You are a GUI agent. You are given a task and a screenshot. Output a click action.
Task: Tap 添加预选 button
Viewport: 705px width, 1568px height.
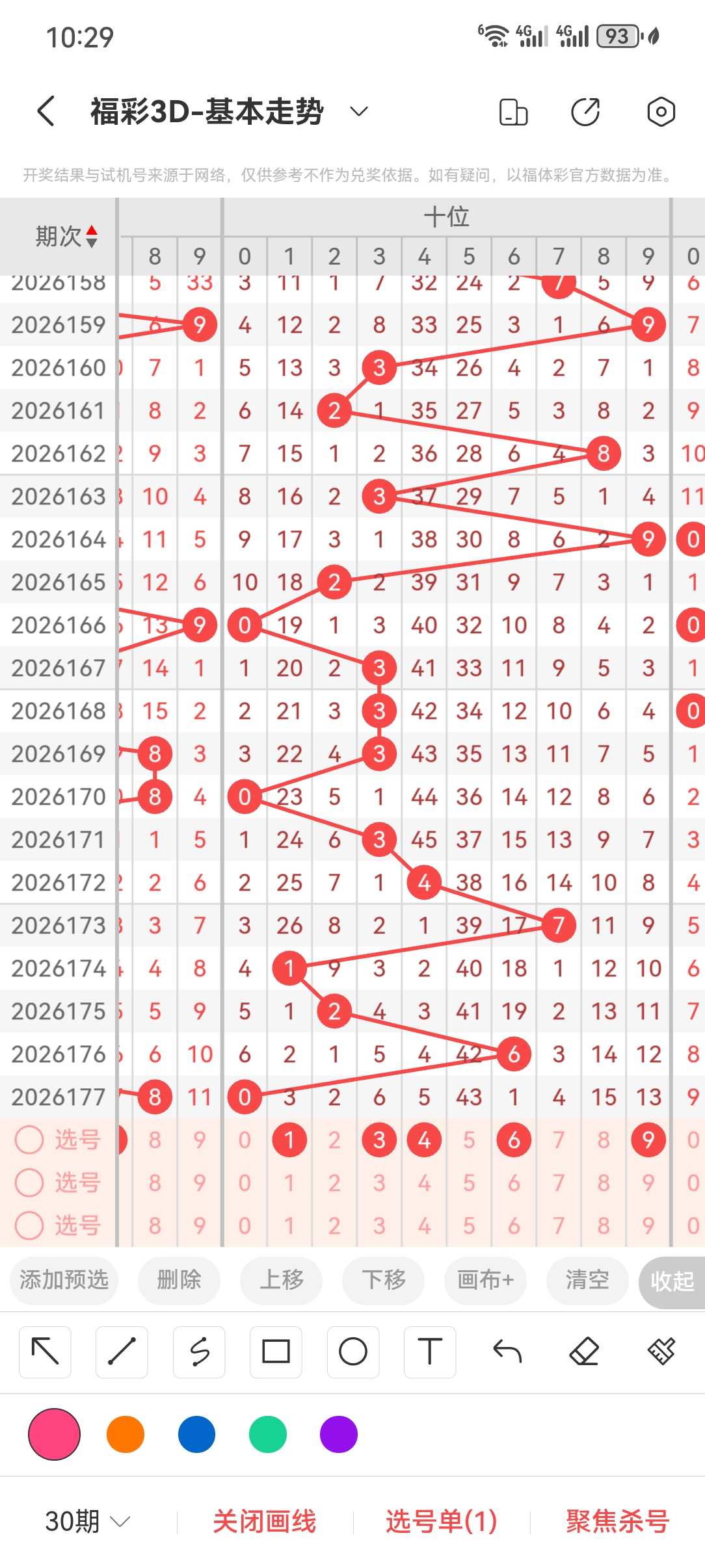[x=64, y=1280]
